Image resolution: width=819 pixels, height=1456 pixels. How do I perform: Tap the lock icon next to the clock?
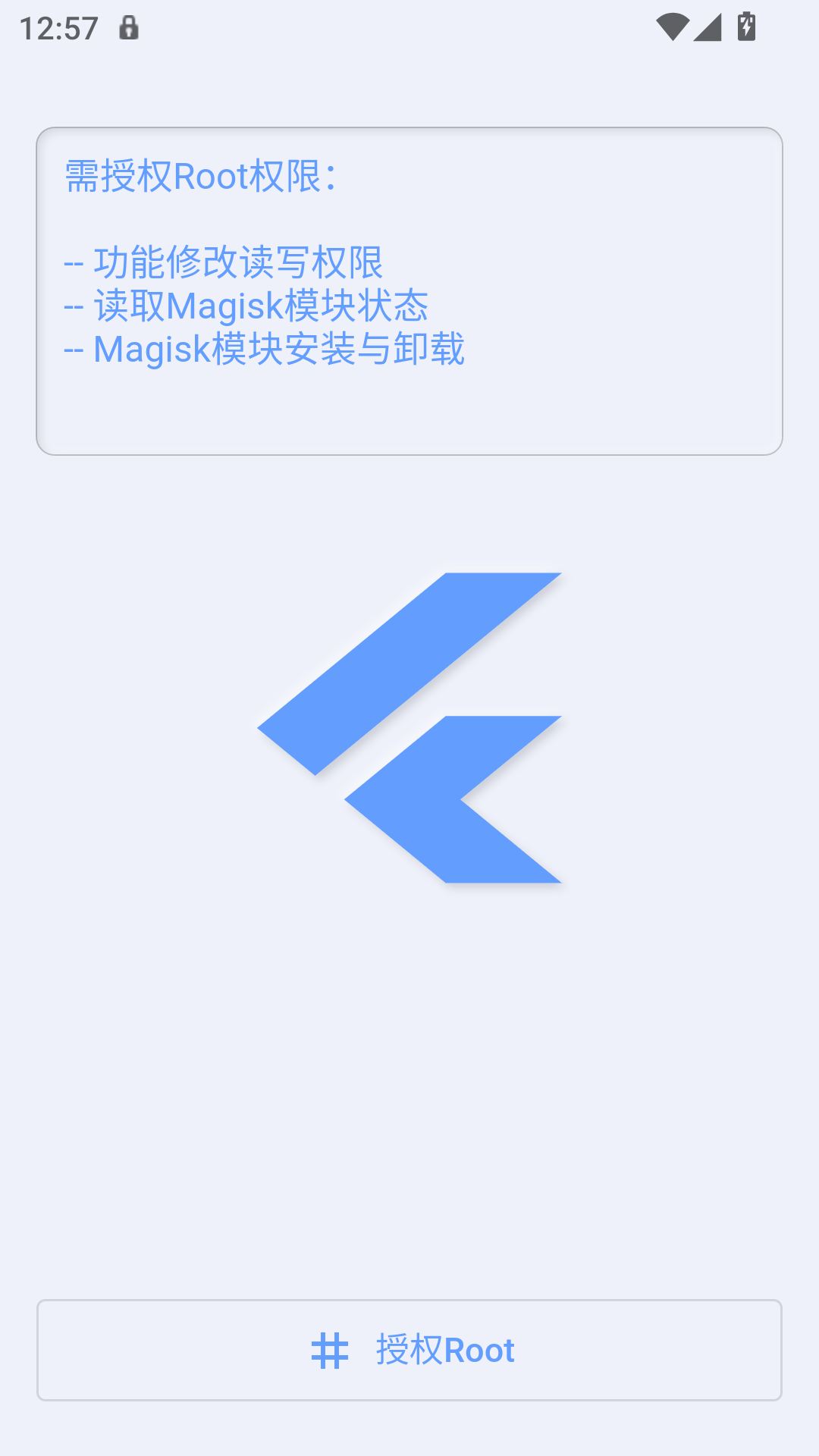129,29
